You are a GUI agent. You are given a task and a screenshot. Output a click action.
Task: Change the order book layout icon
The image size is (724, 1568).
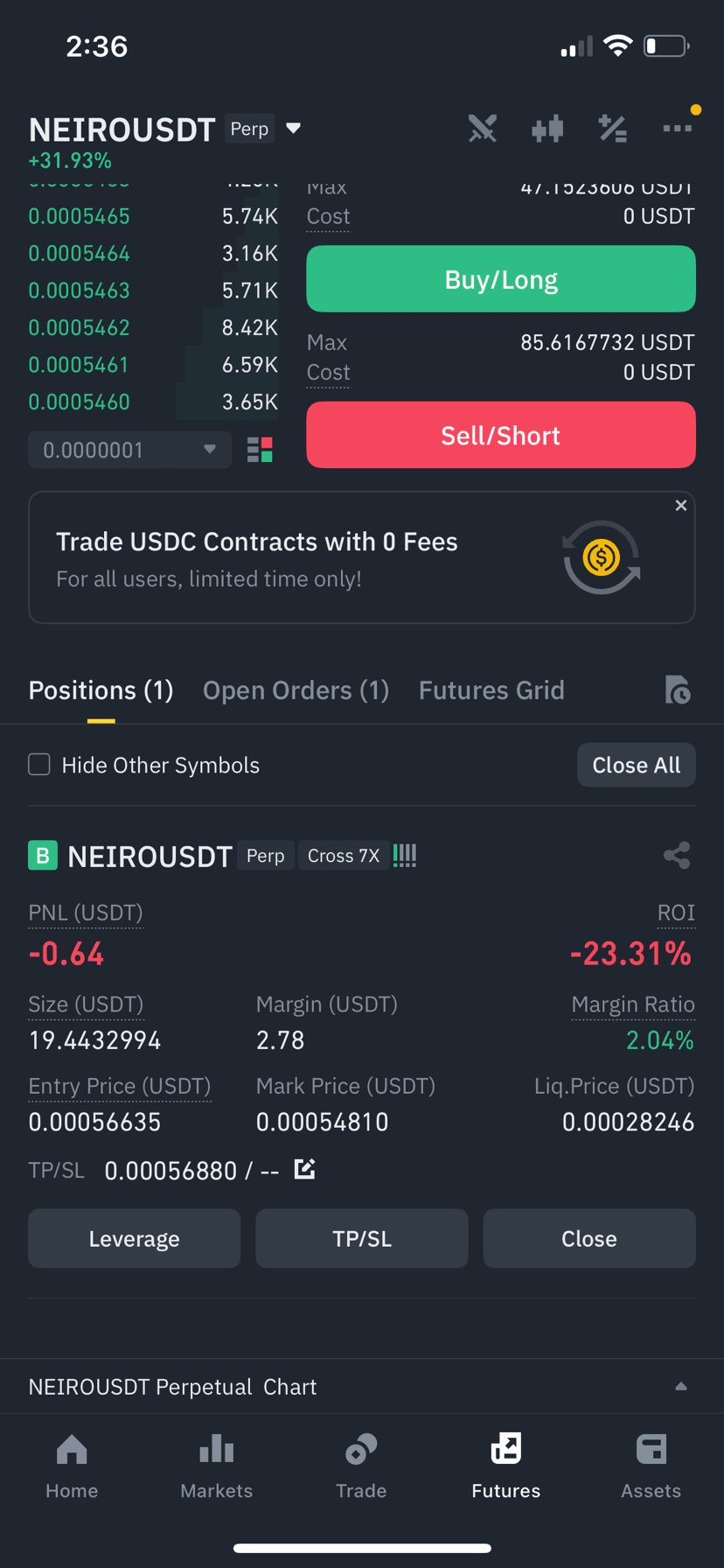pyautogui.click(x=260, y=450)
